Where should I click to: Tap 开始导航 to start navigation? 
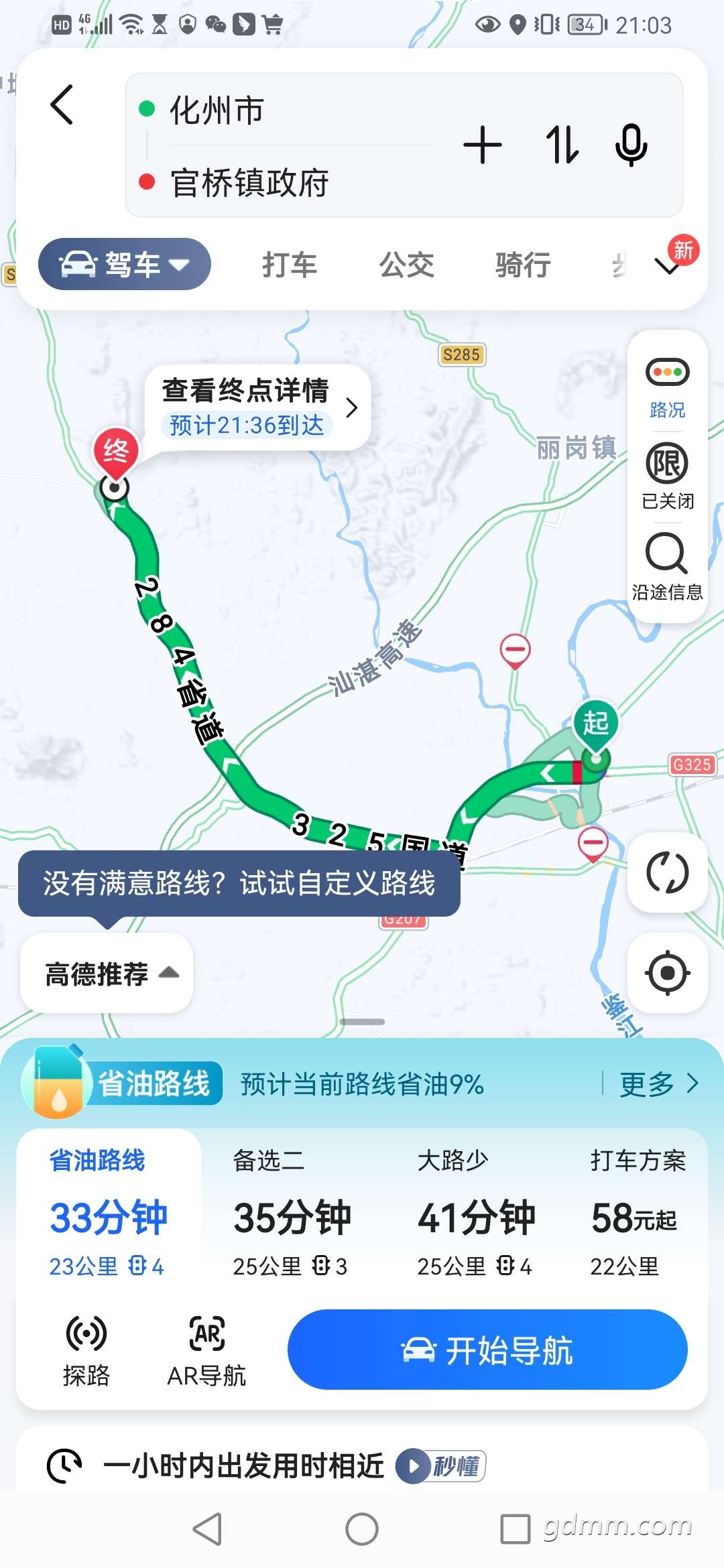[x=487, y=1350]
